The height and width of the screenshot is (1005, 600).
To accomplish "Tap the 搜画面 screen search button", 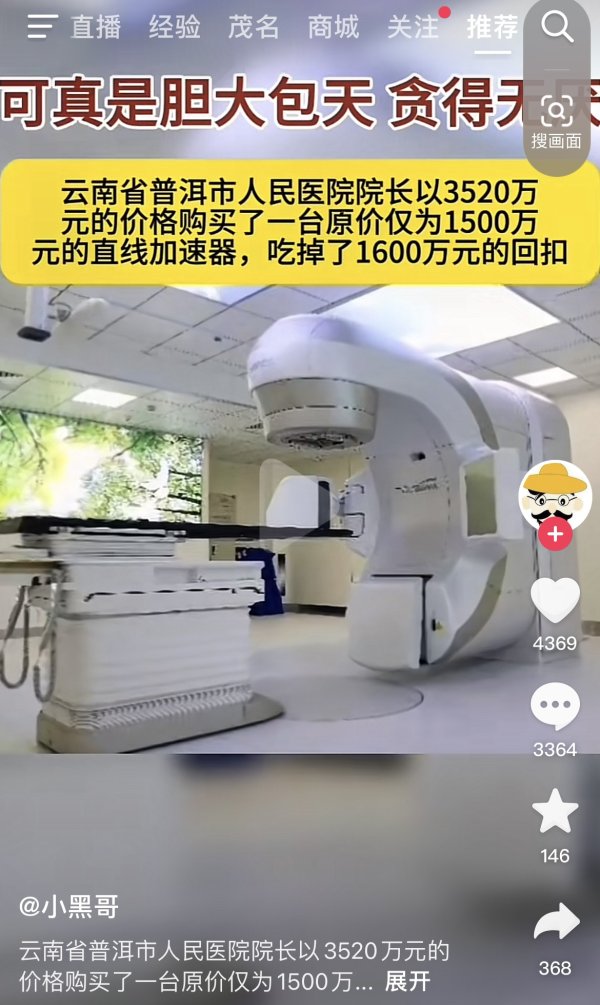I will [556, 120].
